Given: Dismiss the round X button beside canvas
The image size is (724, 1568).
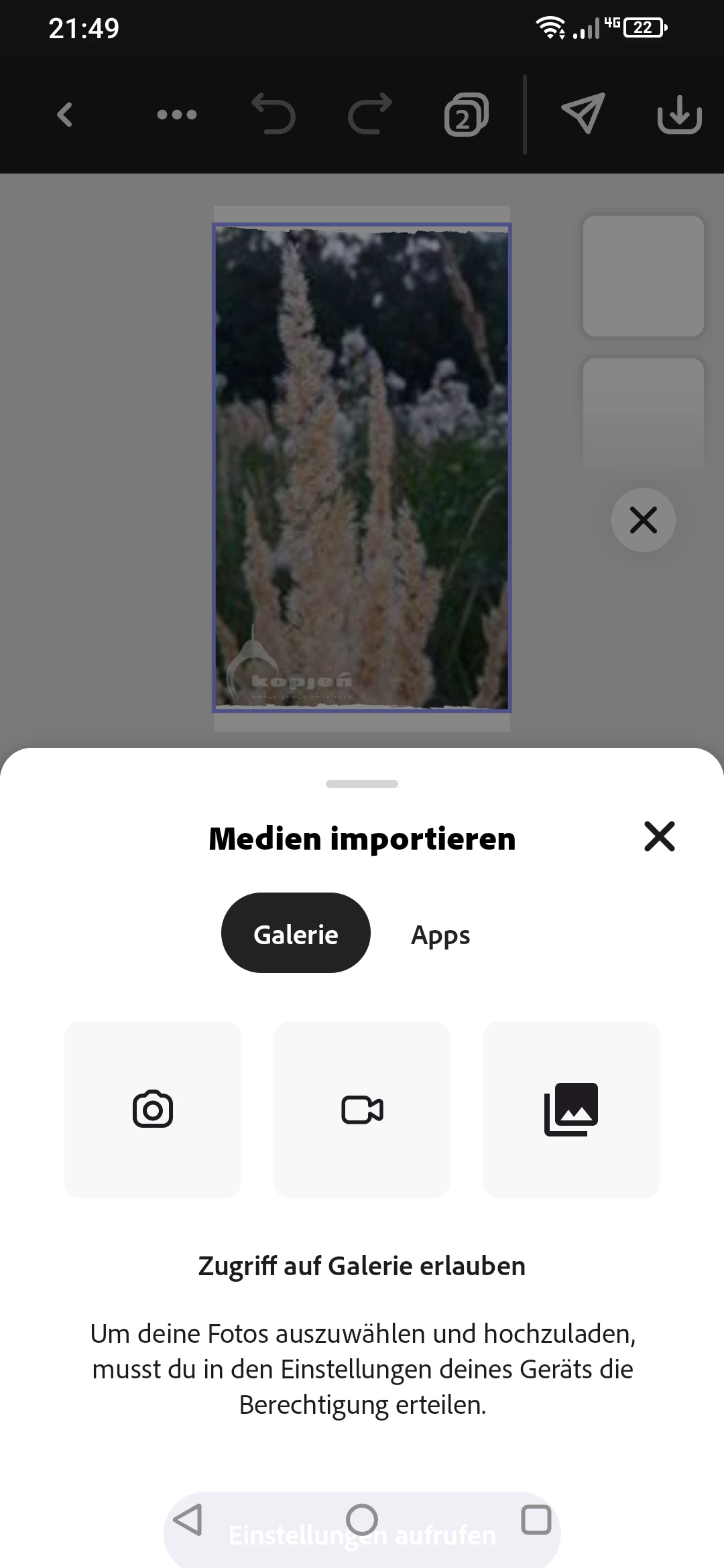Looking at the screenshot, I should 644,520.
